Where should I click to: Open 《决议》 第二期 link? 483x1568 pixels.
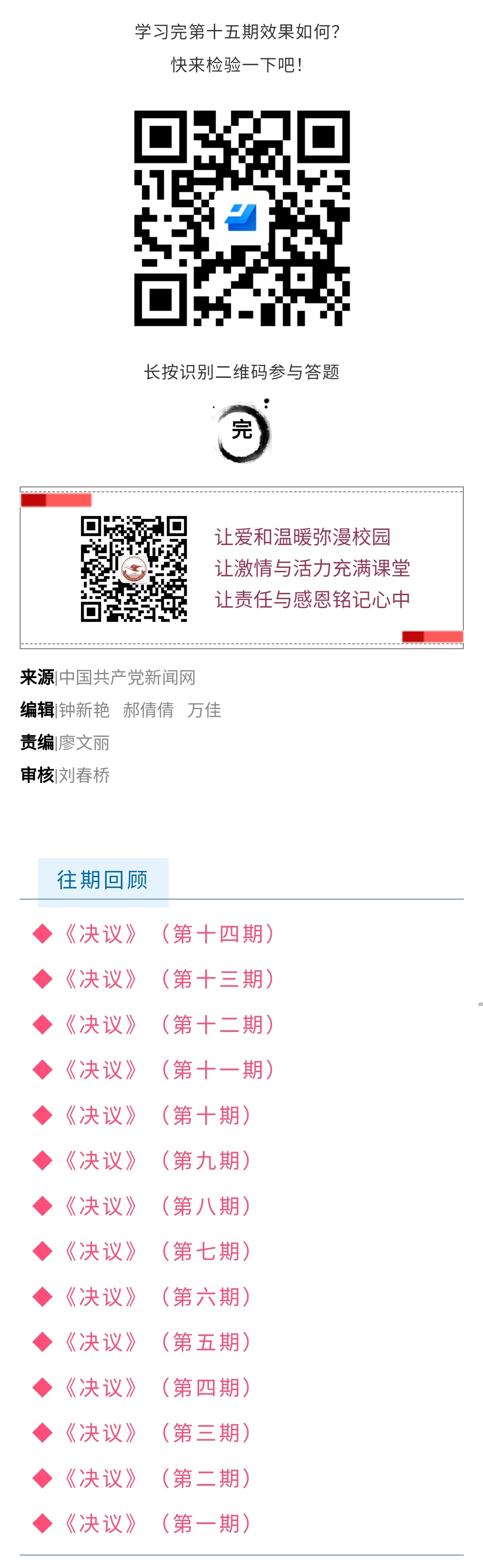point(157,1478)
